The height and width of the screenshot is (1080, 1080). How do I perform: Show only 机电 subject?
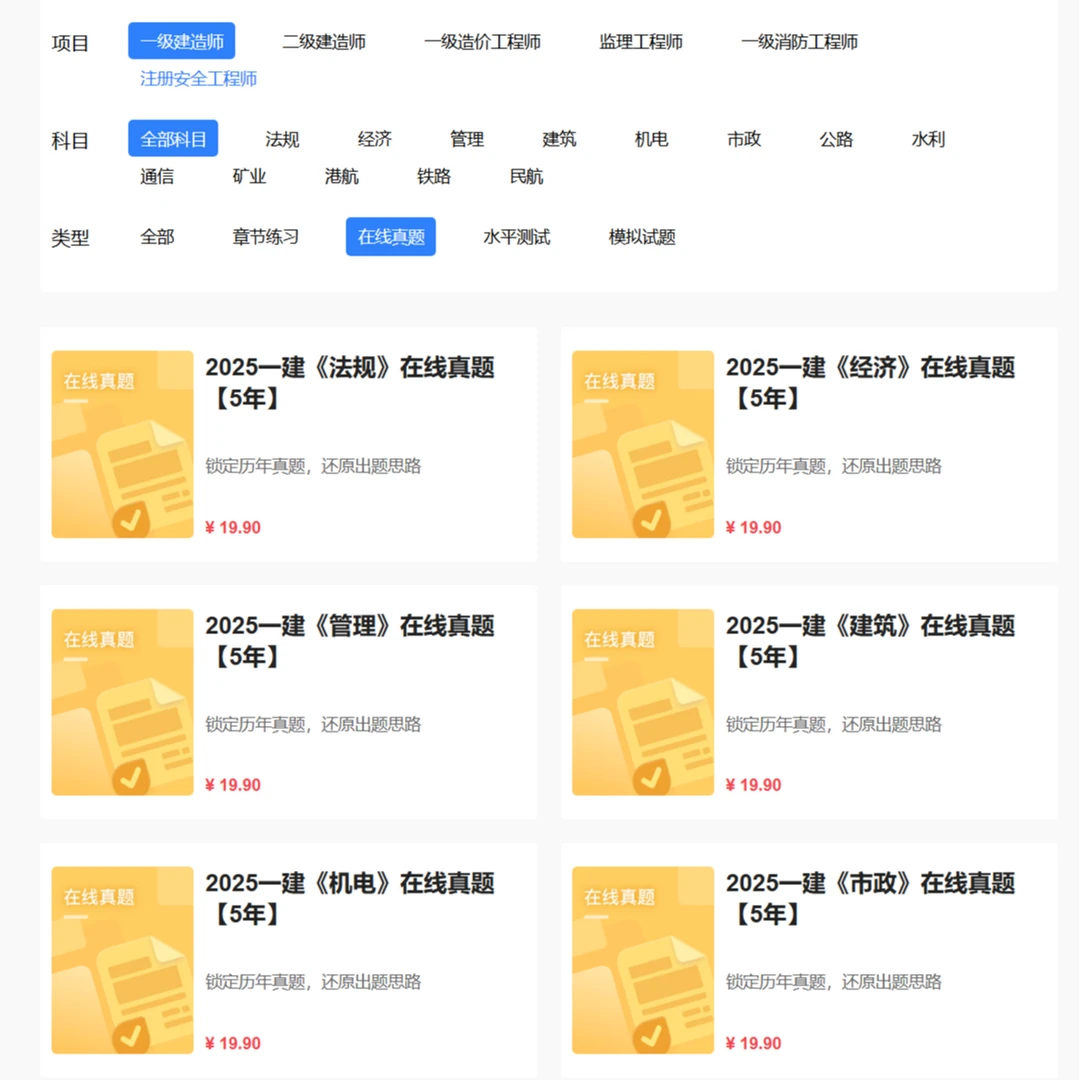click(x=651, y=139)
